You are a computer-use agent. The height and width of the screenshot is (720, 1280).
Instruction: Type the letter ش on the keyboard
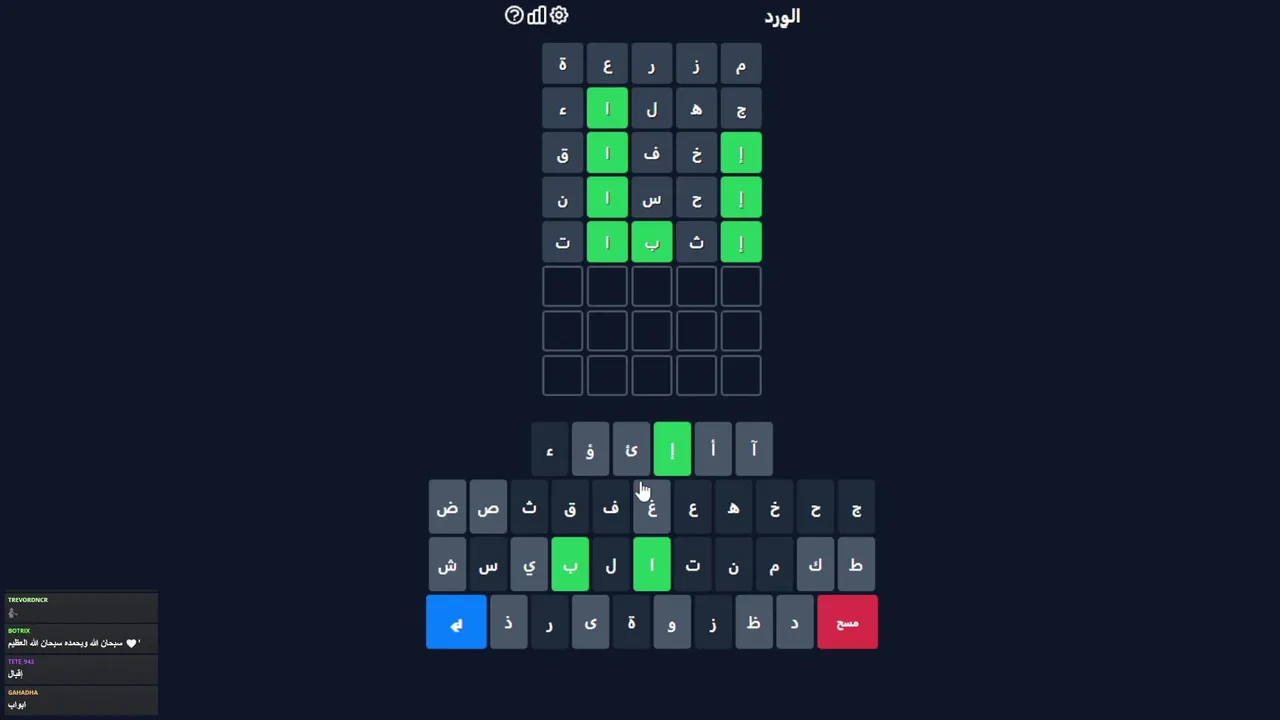point(447,565)
